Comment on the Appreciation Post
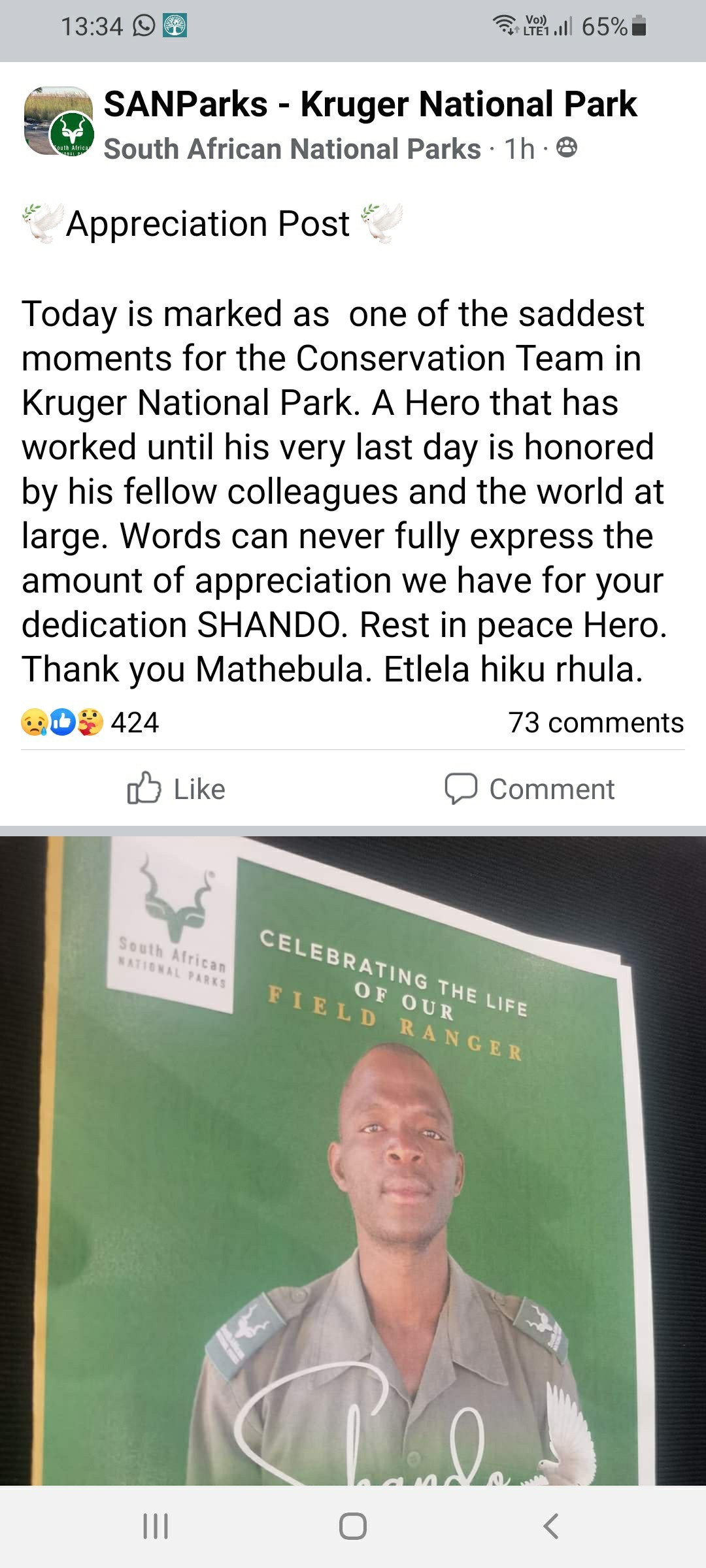 tap(529, 789)
